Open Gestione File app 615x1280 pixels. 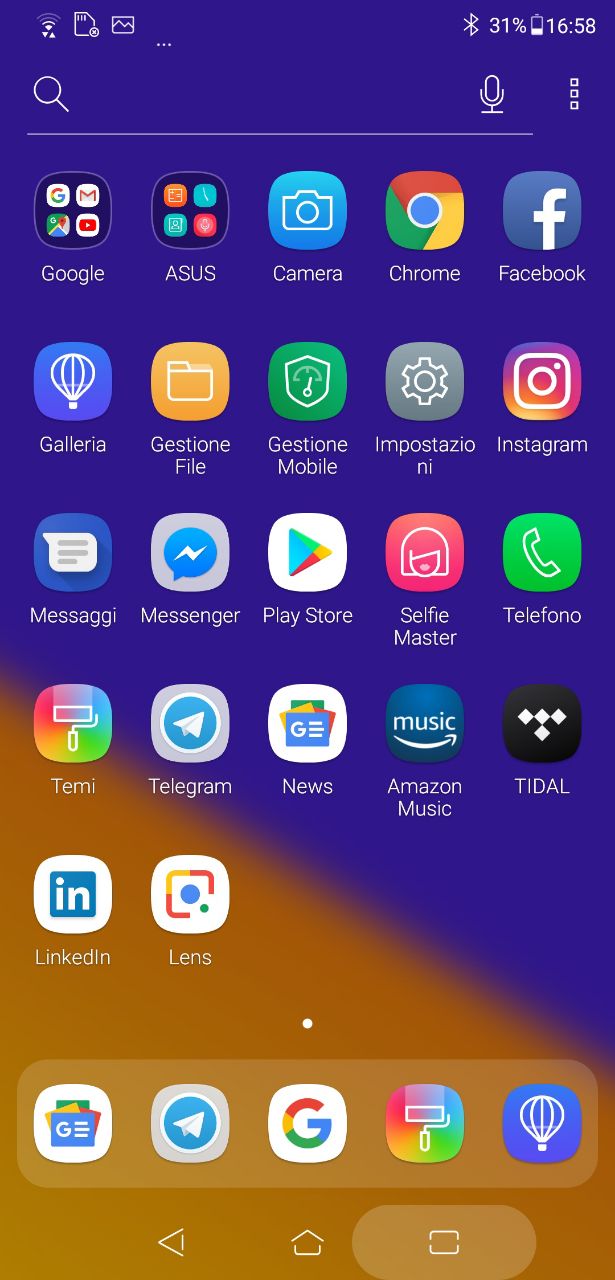190,381
